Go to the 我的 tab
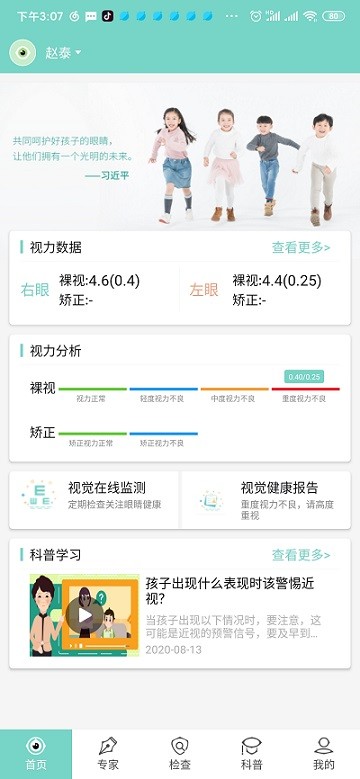 [324, 754]
